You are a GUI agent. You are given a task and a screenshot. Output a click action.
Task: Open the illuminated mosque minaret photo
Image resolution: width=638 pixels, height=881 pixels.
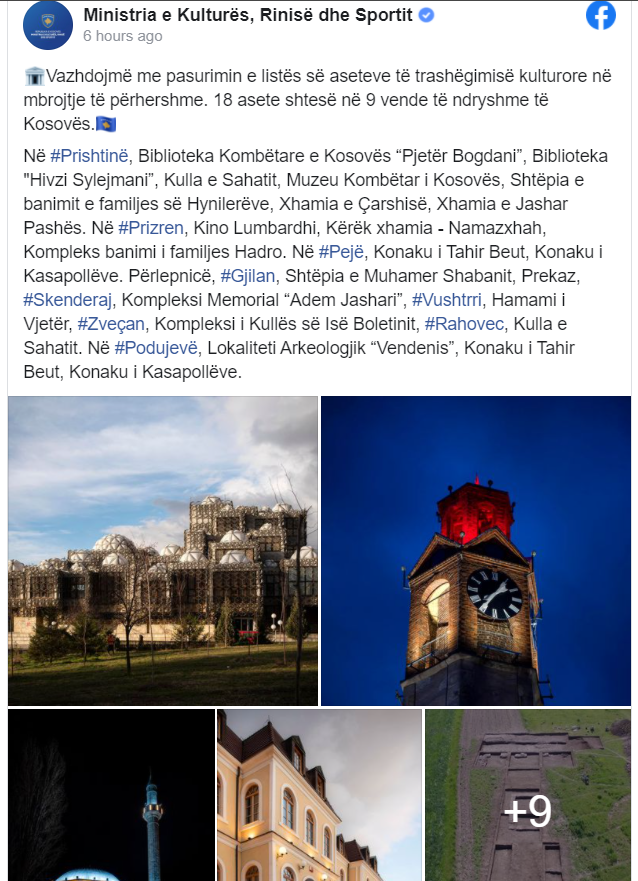point(111,795)
